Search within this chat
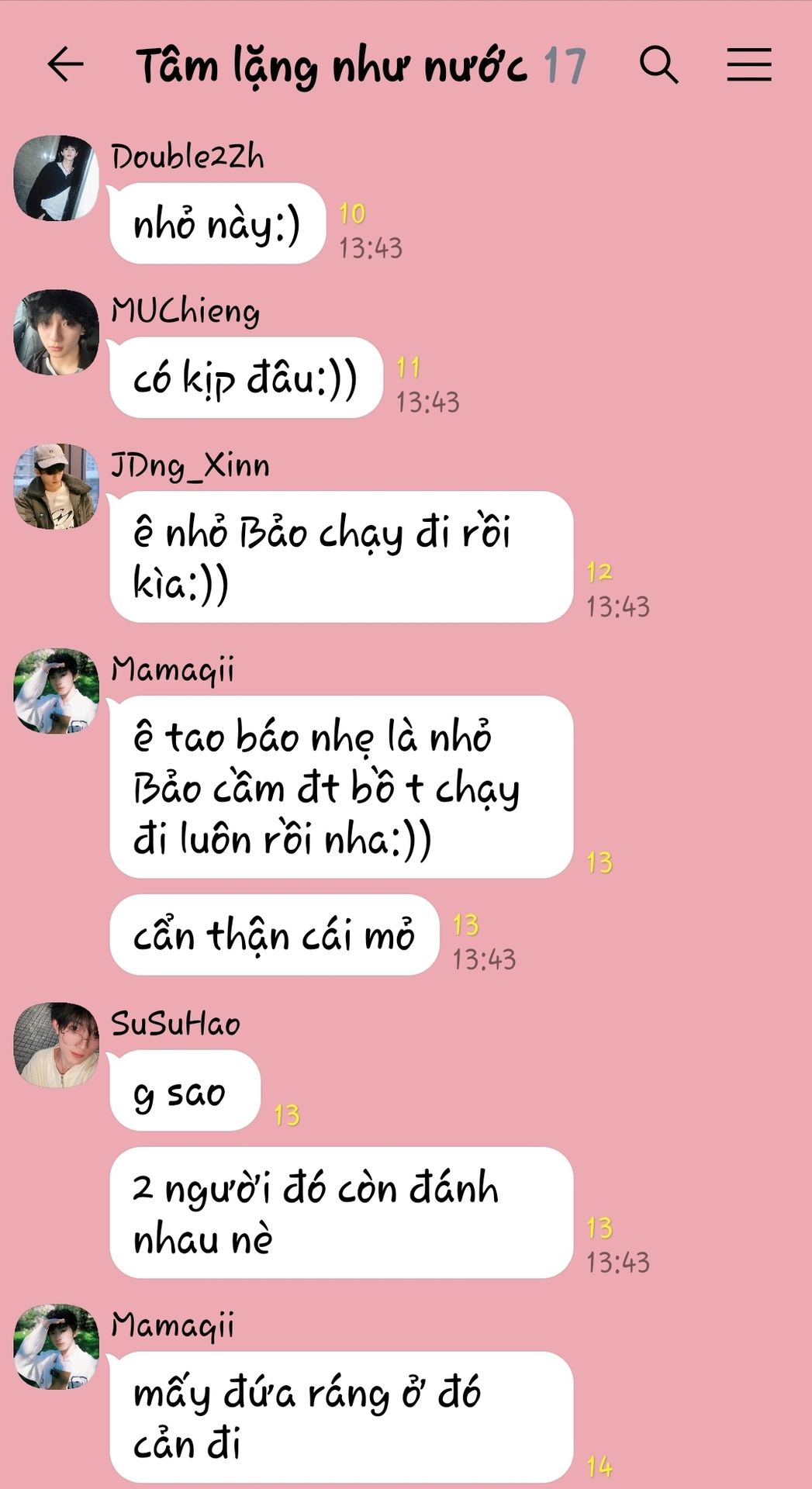This screenshot has width=812, height=1489. pos(658,64)
